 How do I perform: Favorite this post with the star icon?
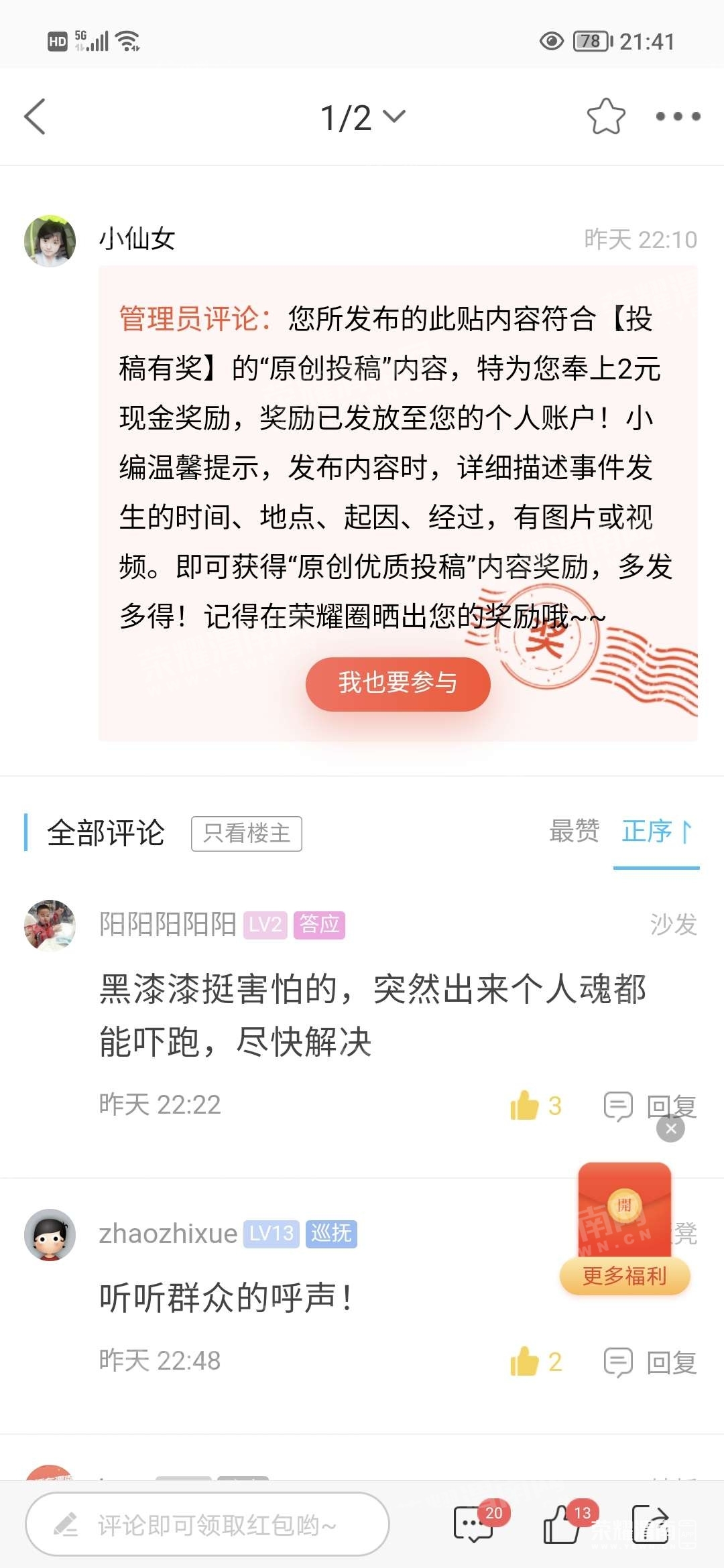point(605,117)
